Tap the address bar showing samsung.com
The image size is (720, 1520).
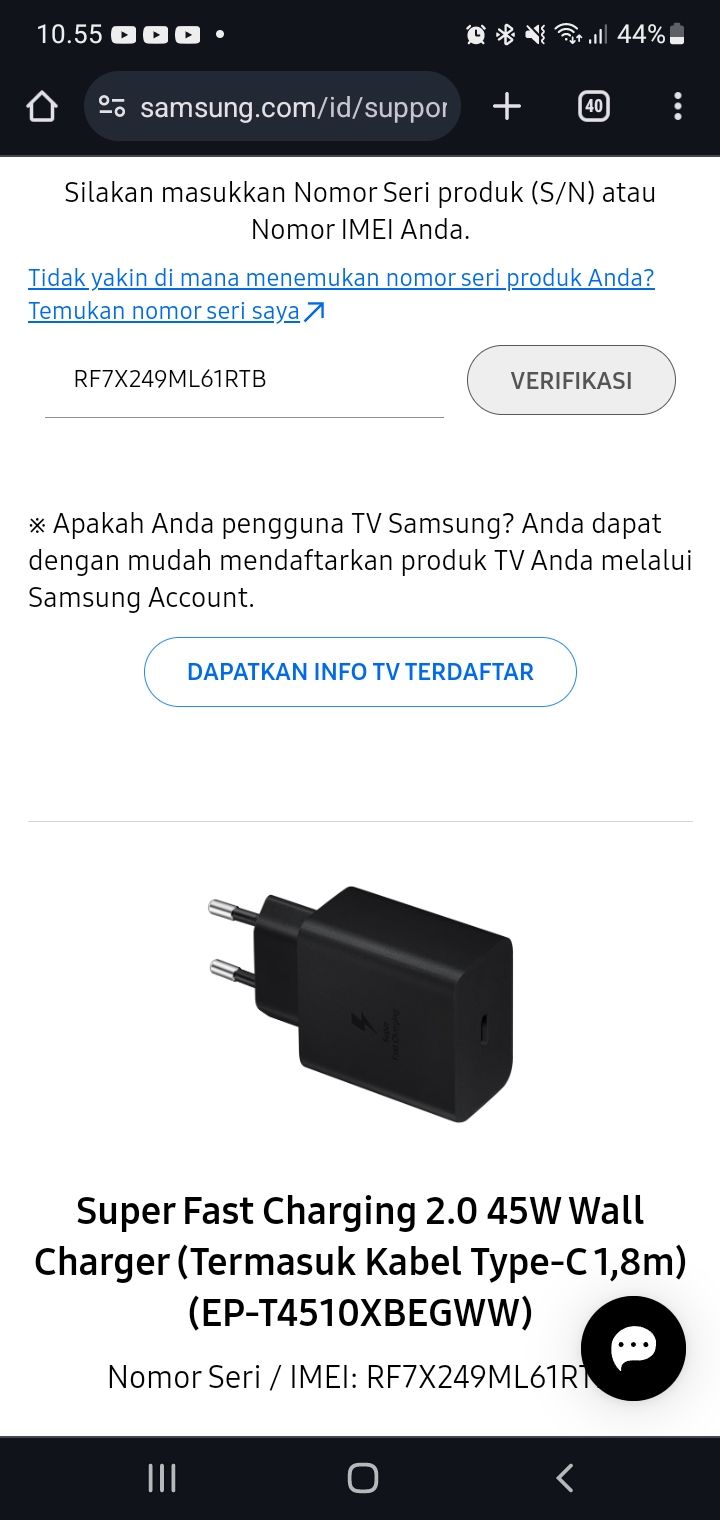290,106
